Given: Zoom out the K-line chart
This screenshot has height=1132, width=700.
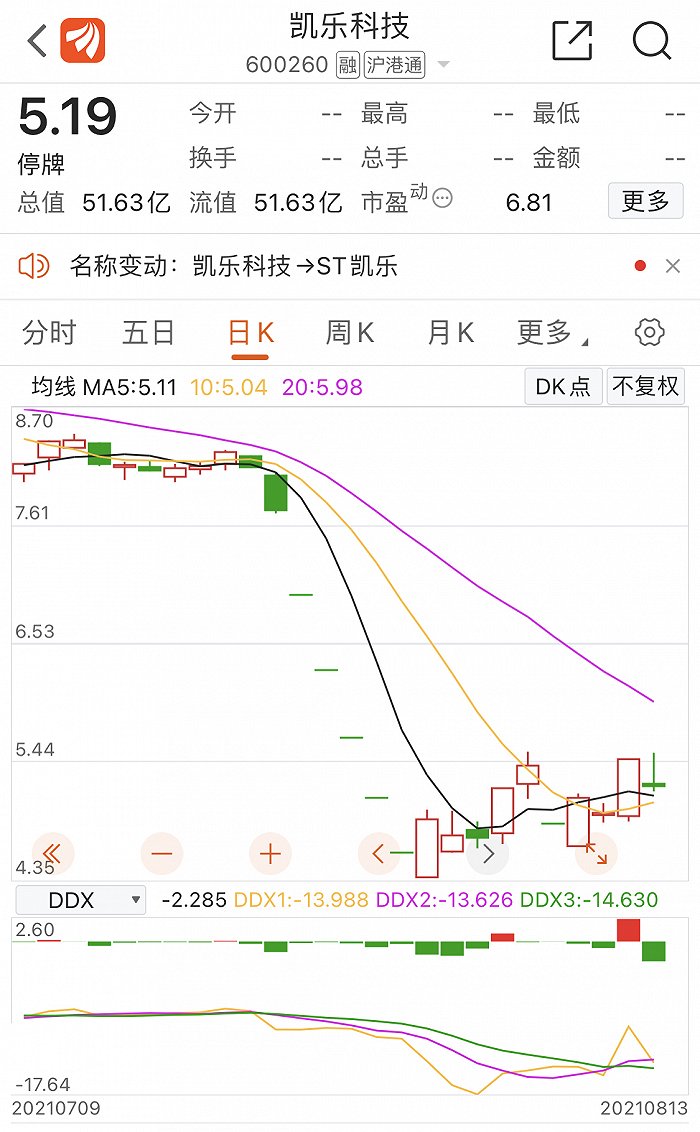Looking at the screenshot, I should click(162, 854).
